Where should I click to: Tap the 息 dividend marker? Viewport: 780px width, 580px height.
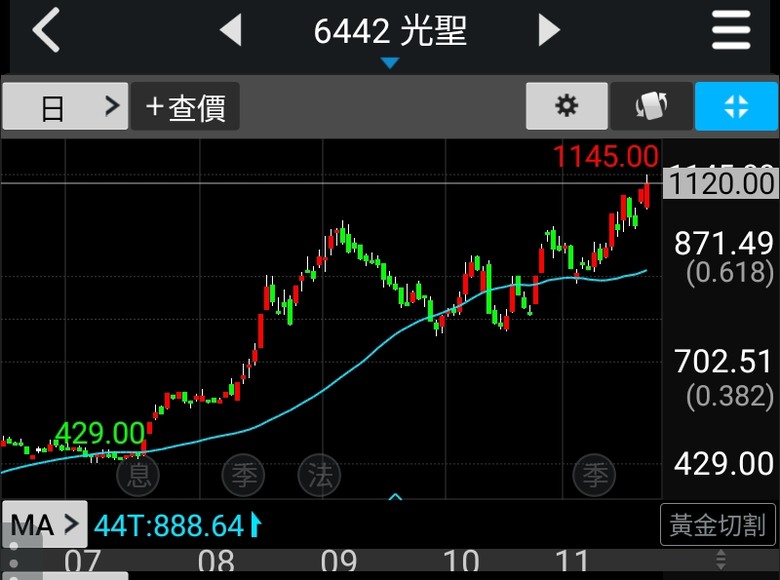coord(138,474)
